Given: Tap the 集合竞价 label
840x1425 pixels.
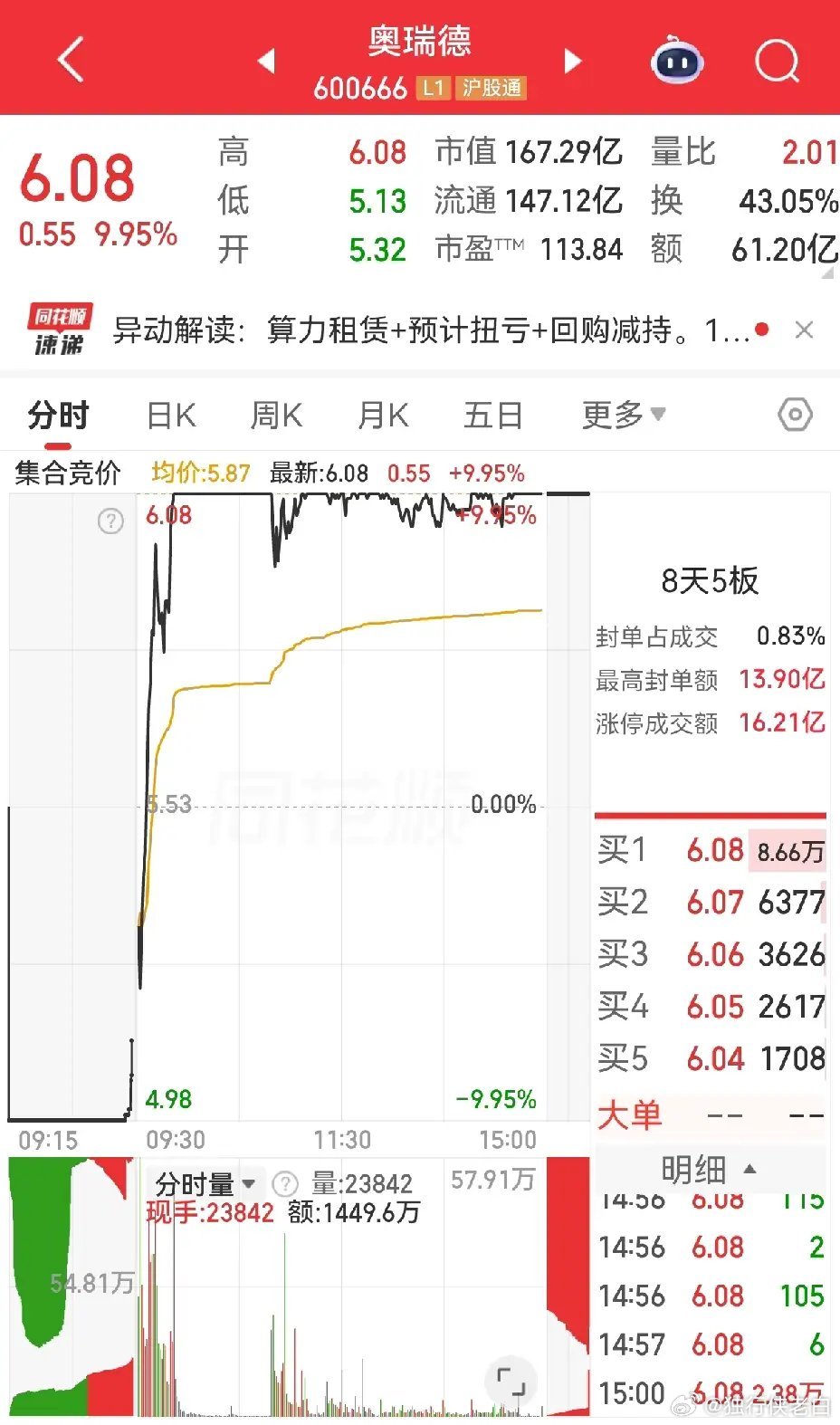Looking at the screenshot, I should (x=66, y=472).
